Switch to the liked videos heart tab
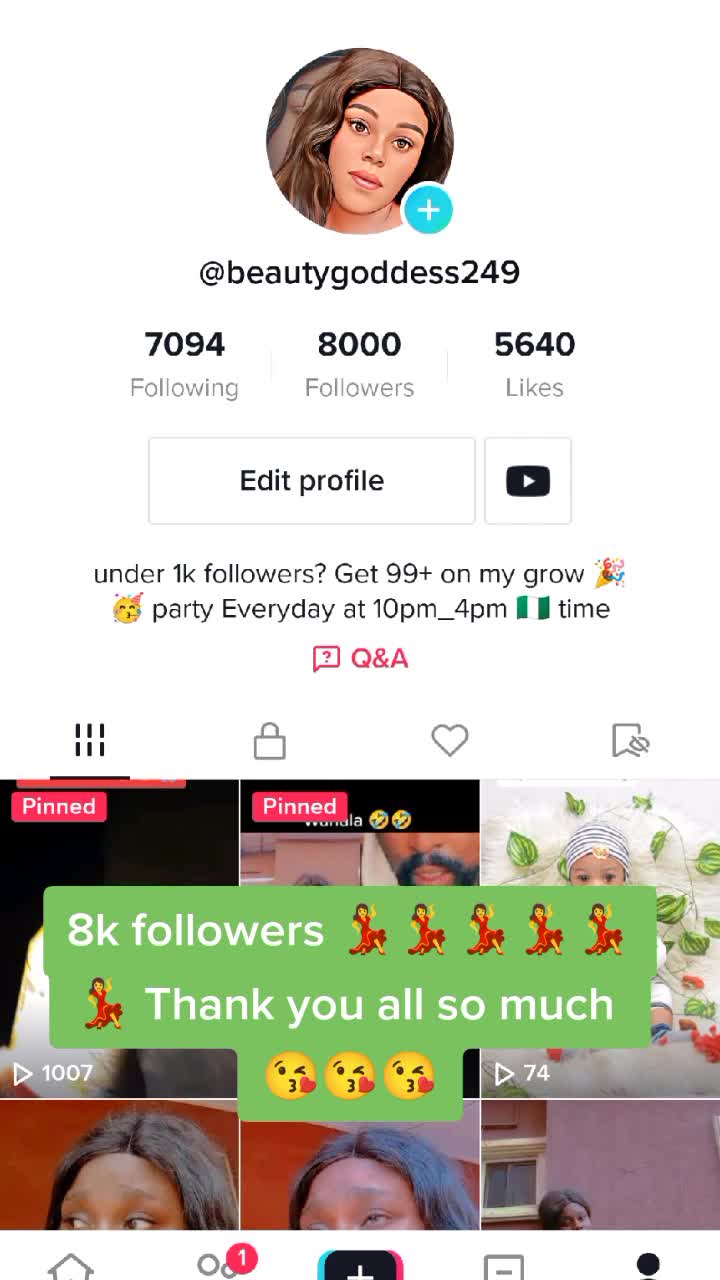 point(450,741)
